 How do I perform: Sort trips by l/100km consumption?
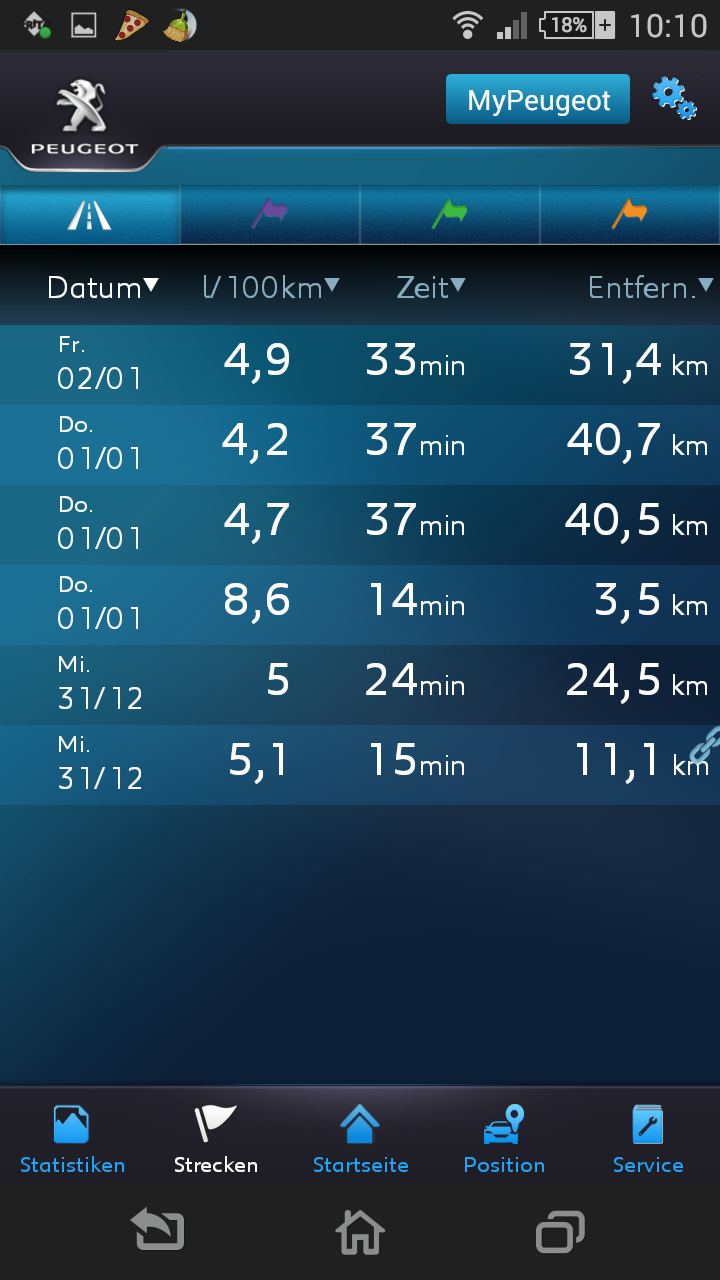[270, 288]
